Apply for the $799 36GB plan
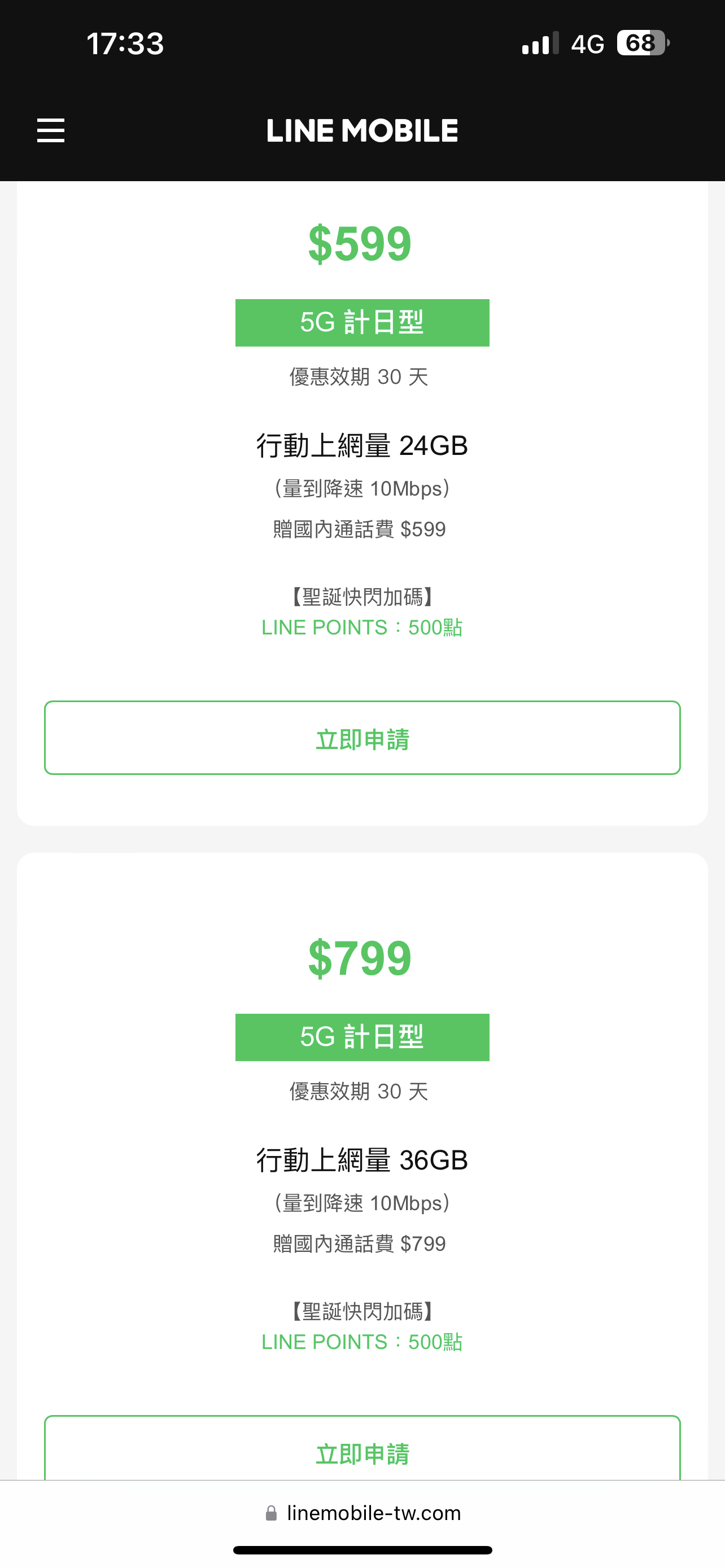Image resolution: width=725 pixels, height=1568 pixels. [362, 1452]
